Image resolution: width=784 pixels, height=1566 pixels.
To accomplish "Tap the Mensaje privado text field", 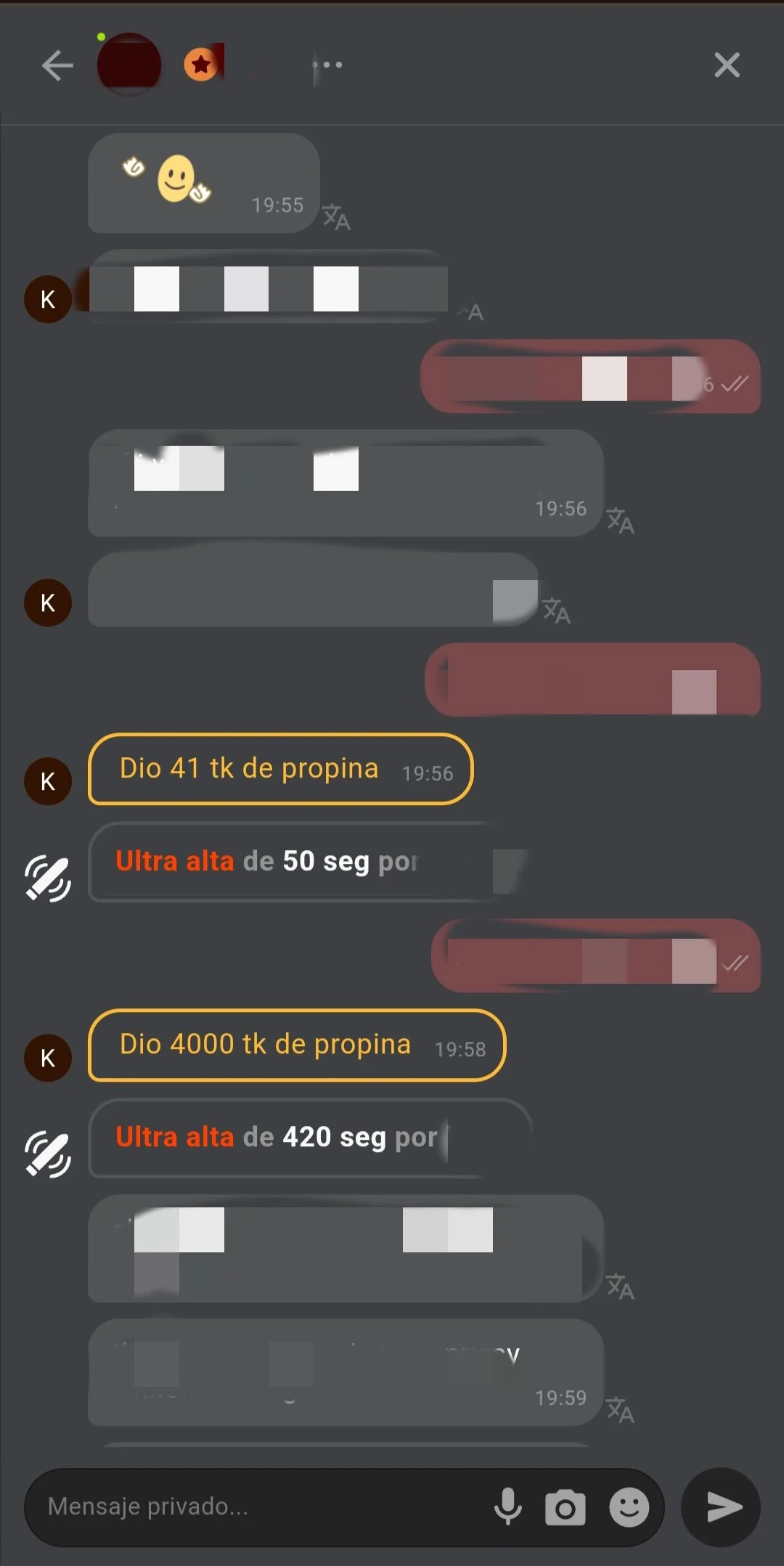I will [x=254, y=1506].
